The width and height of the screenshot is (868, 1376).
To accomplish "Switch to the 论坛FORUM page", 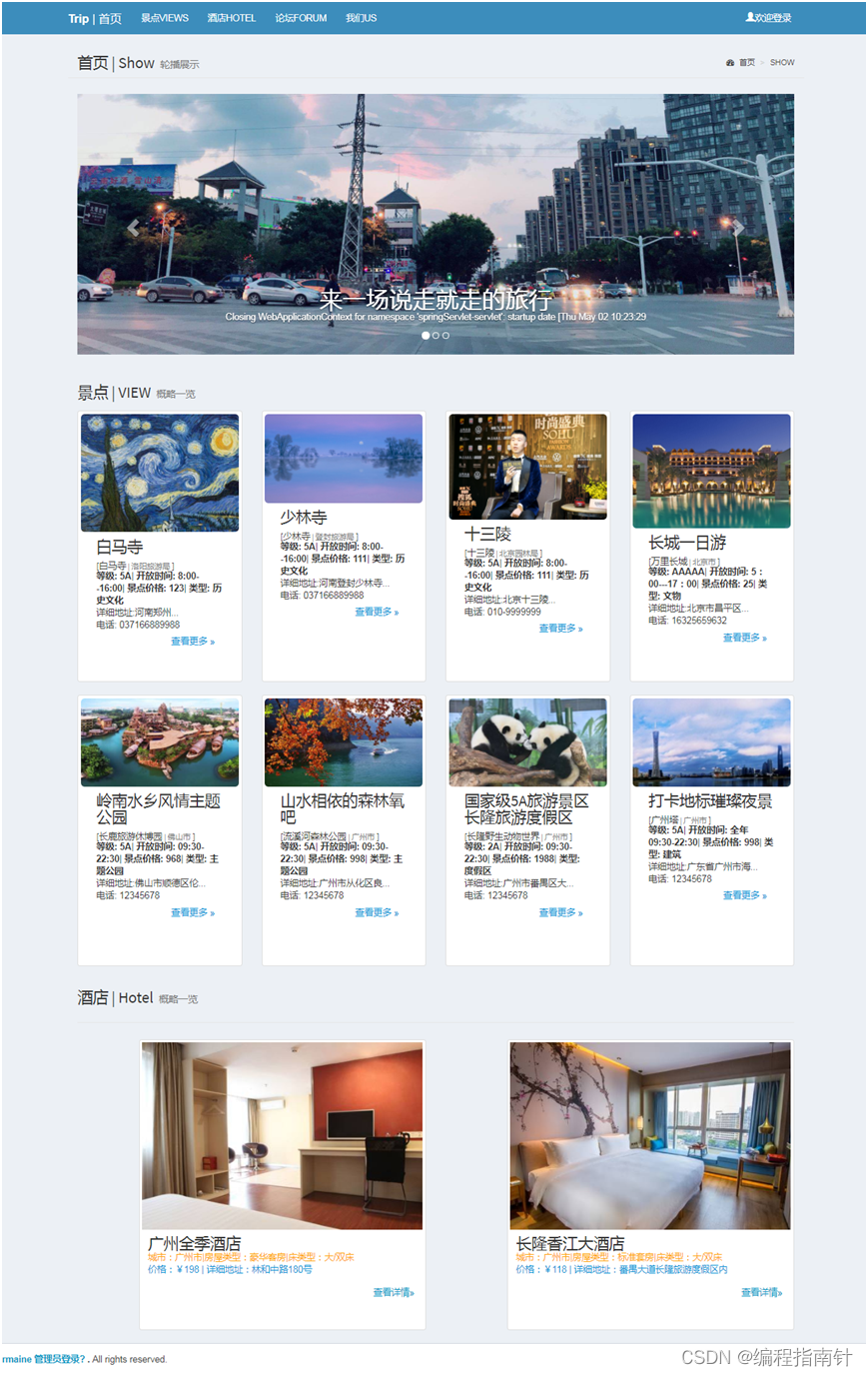I will coord(301,18).
